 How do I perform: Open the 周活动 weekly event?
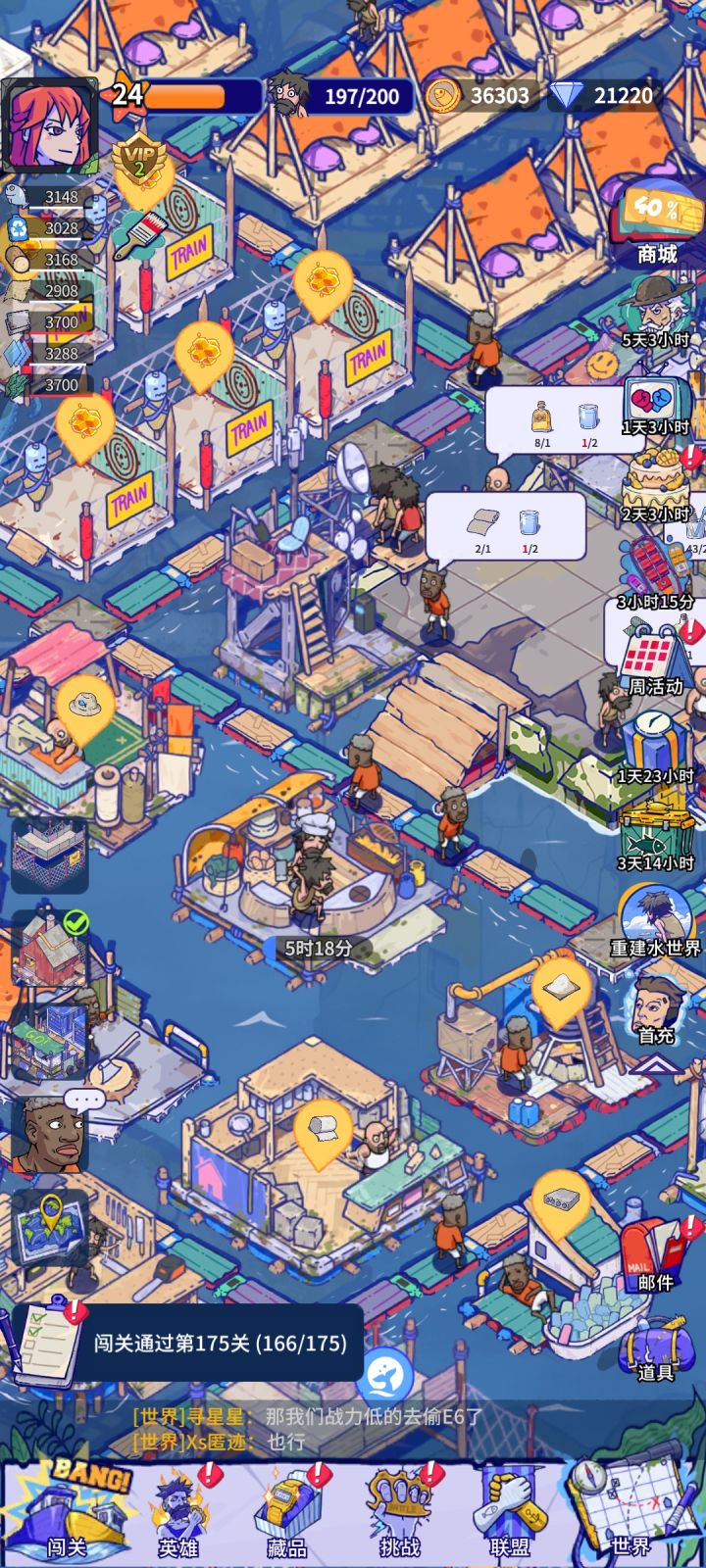coord(654,659)
